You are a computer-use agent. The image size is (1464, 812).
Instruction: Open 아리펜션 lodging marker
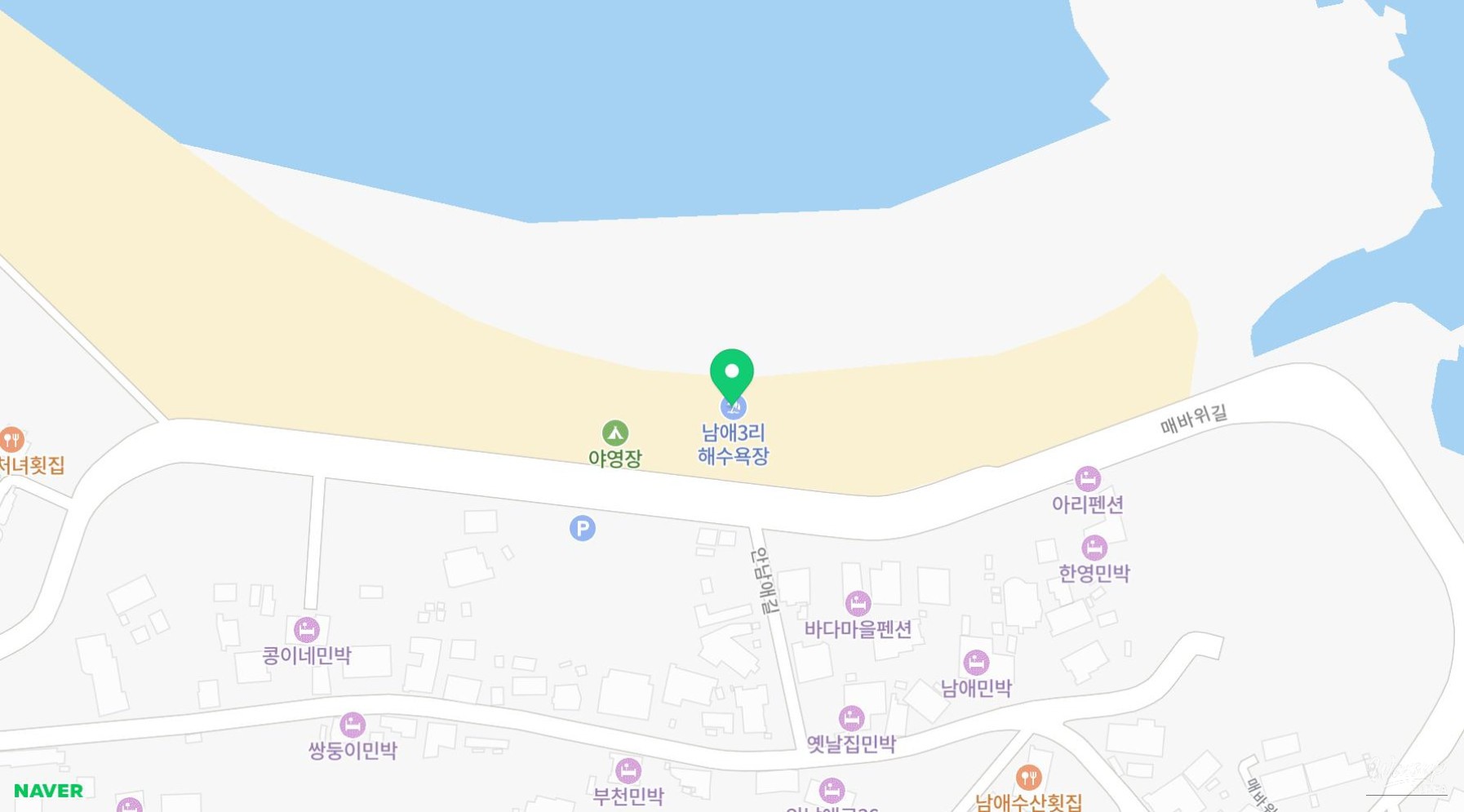[1087, 479]
